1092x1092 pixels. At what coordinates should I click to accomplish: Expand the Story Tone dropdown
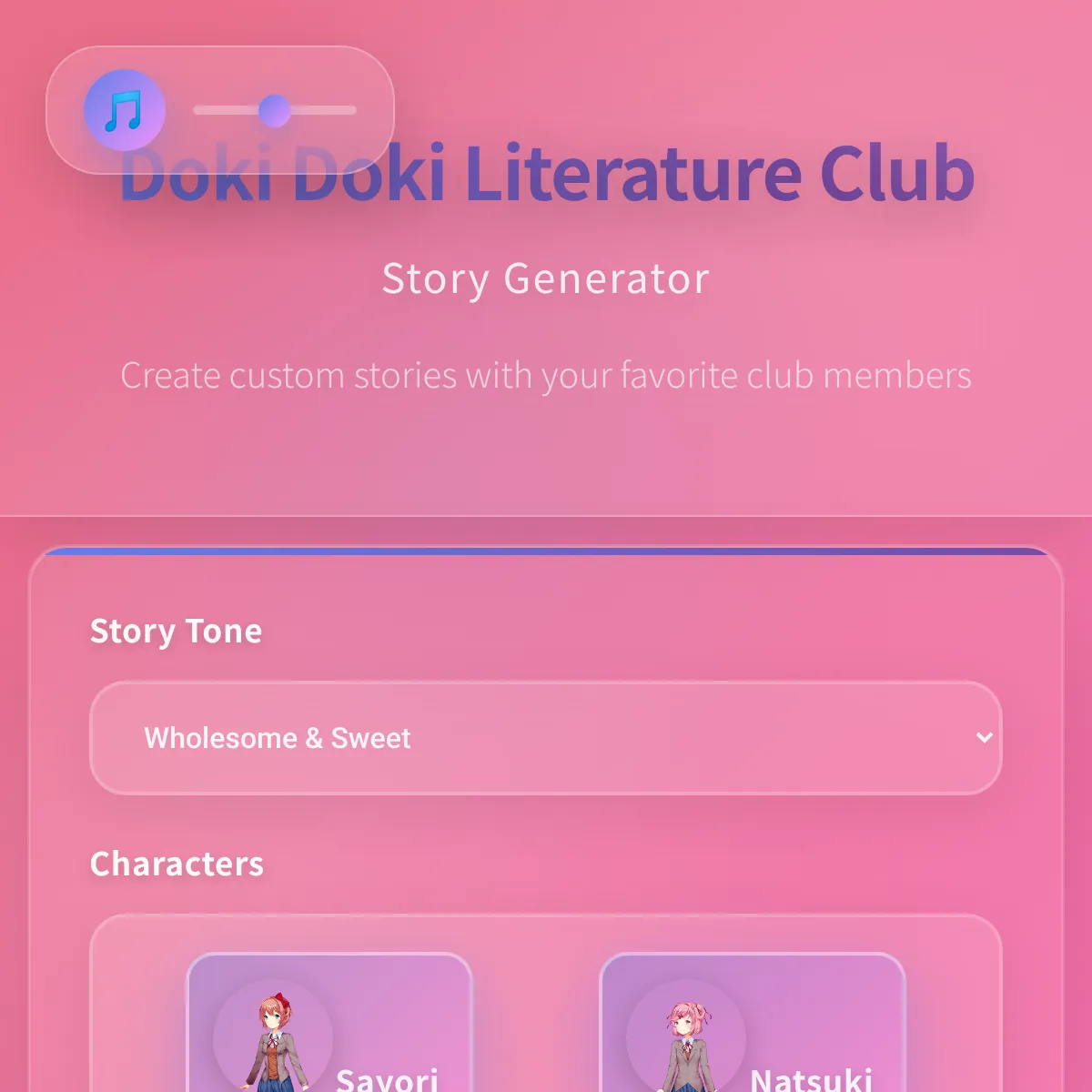545,738
